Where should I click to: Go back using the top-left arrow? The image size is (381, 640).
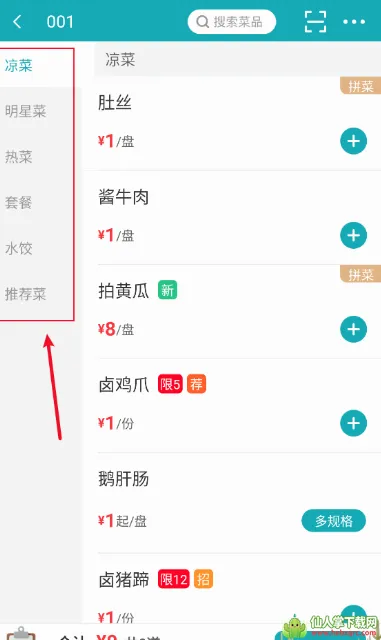pos(17,22)
